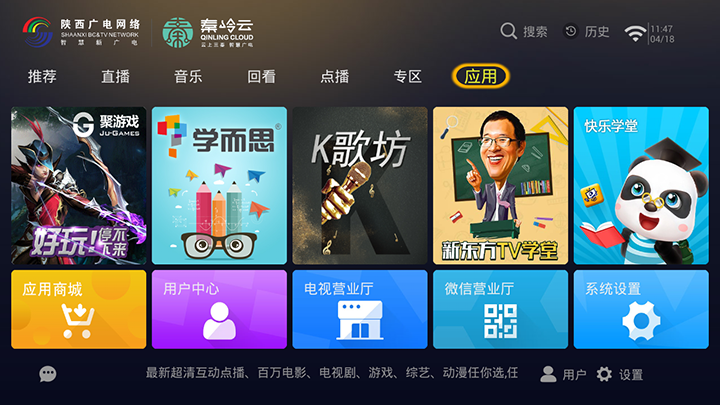Switch to the 推荐 tab

[x=42, y=76]
